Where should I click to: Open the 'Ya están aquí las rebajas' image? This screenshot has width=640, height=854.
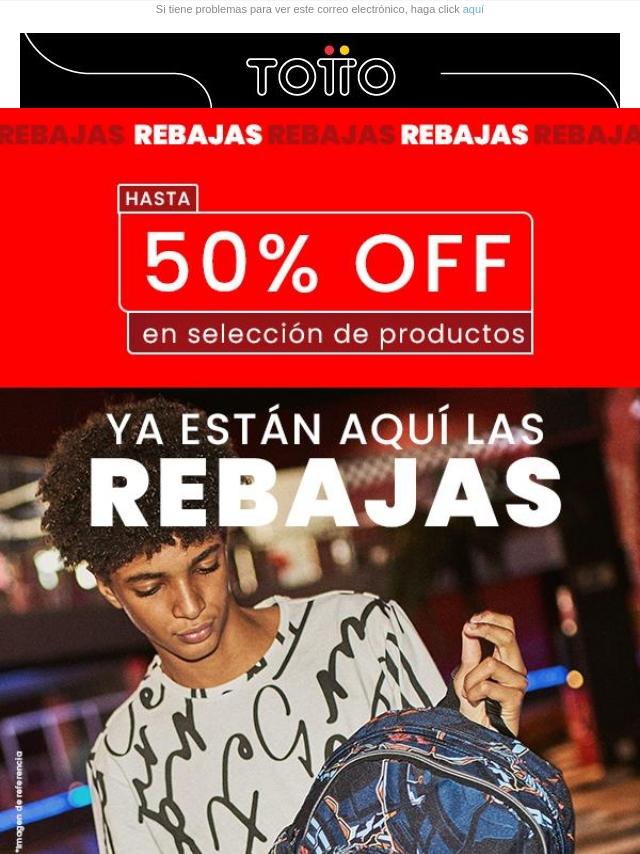320,620
